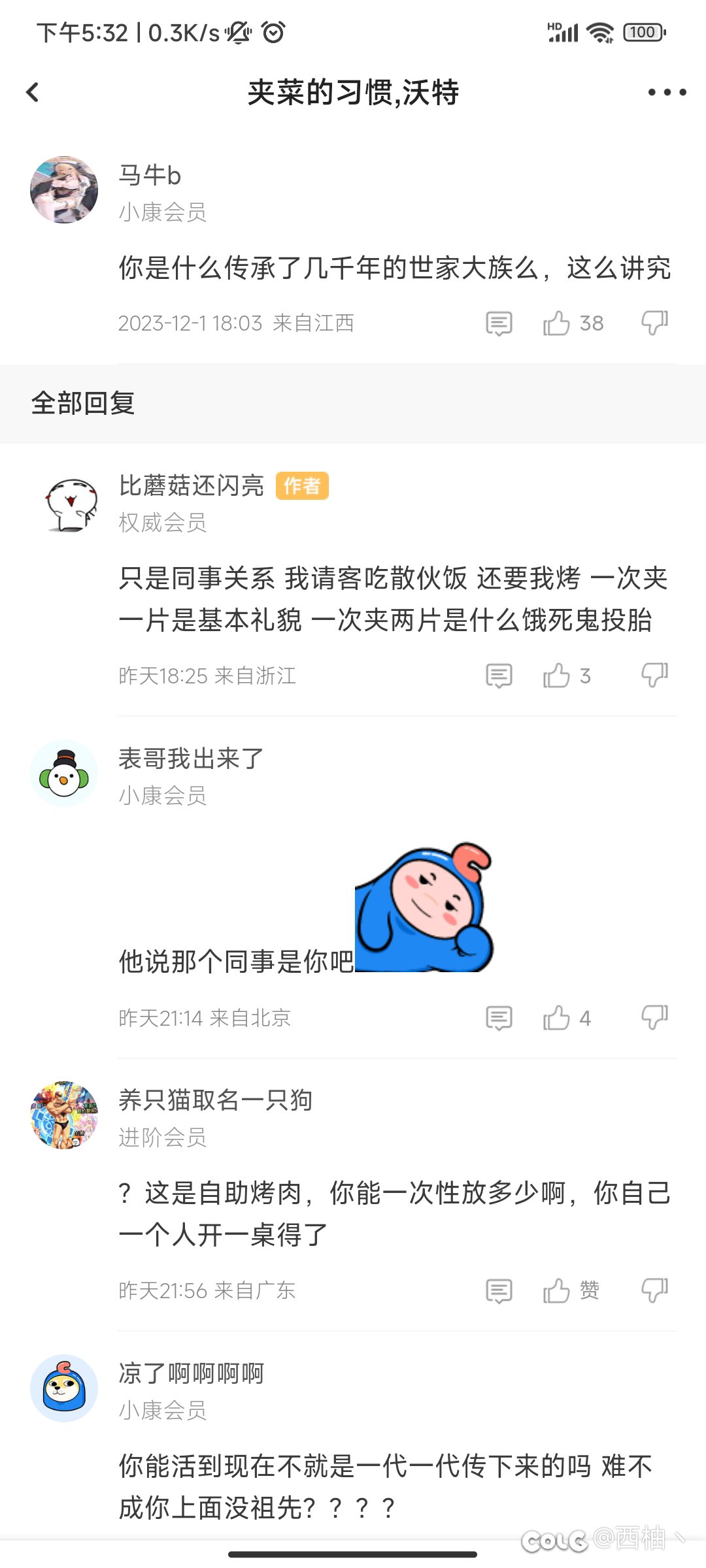Dislike 表哥我出来了's reply
Screen dimensions: 706x1568
pyautogui.click(x=654, y=1017)
